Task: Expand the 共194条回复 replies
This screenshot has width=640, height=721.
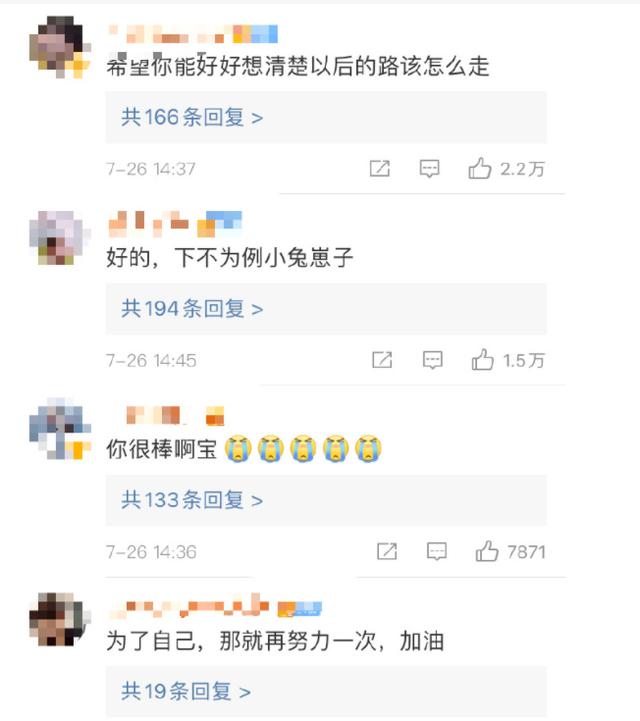Action: click(x=193, y=309)
